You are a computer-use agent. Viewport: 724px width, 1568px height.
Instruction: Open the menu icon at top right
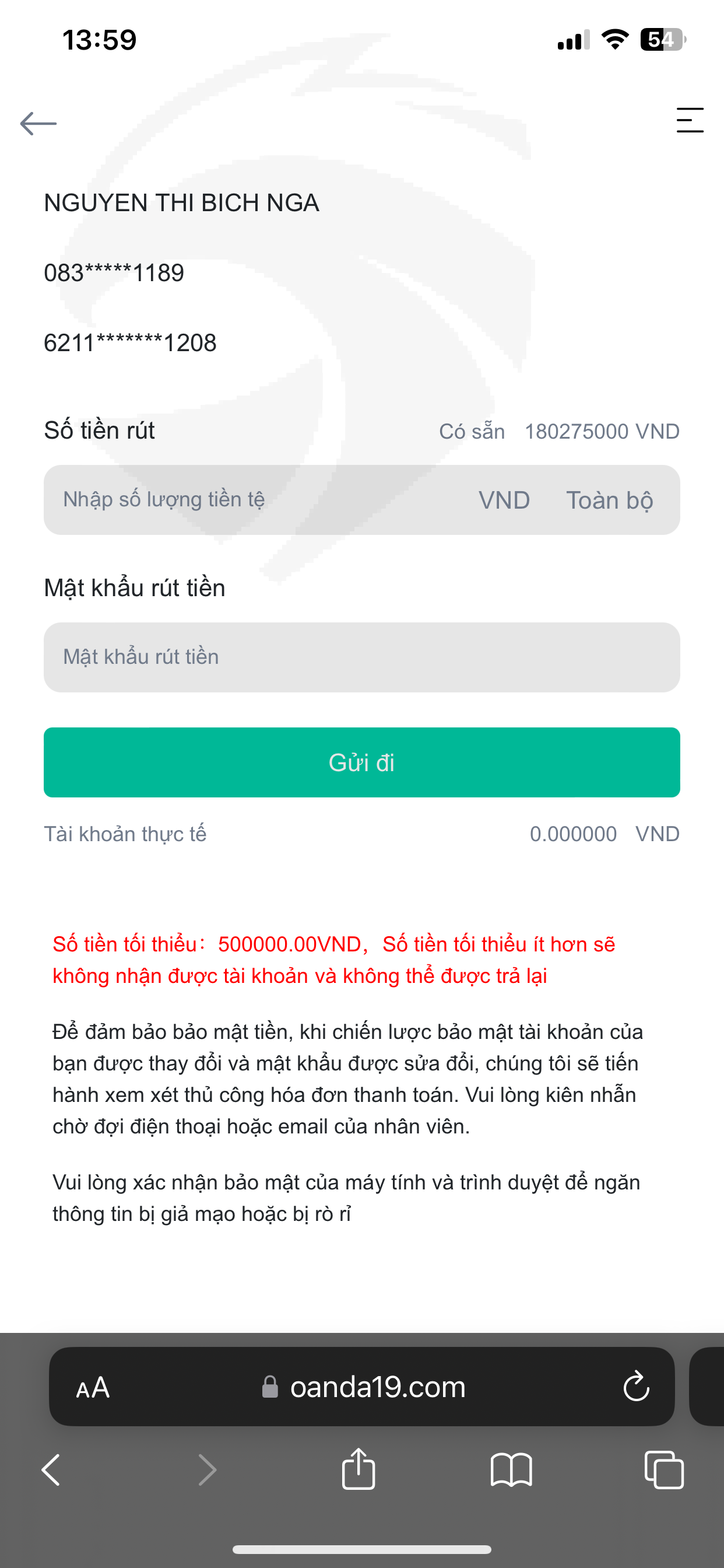pos(690,120)
